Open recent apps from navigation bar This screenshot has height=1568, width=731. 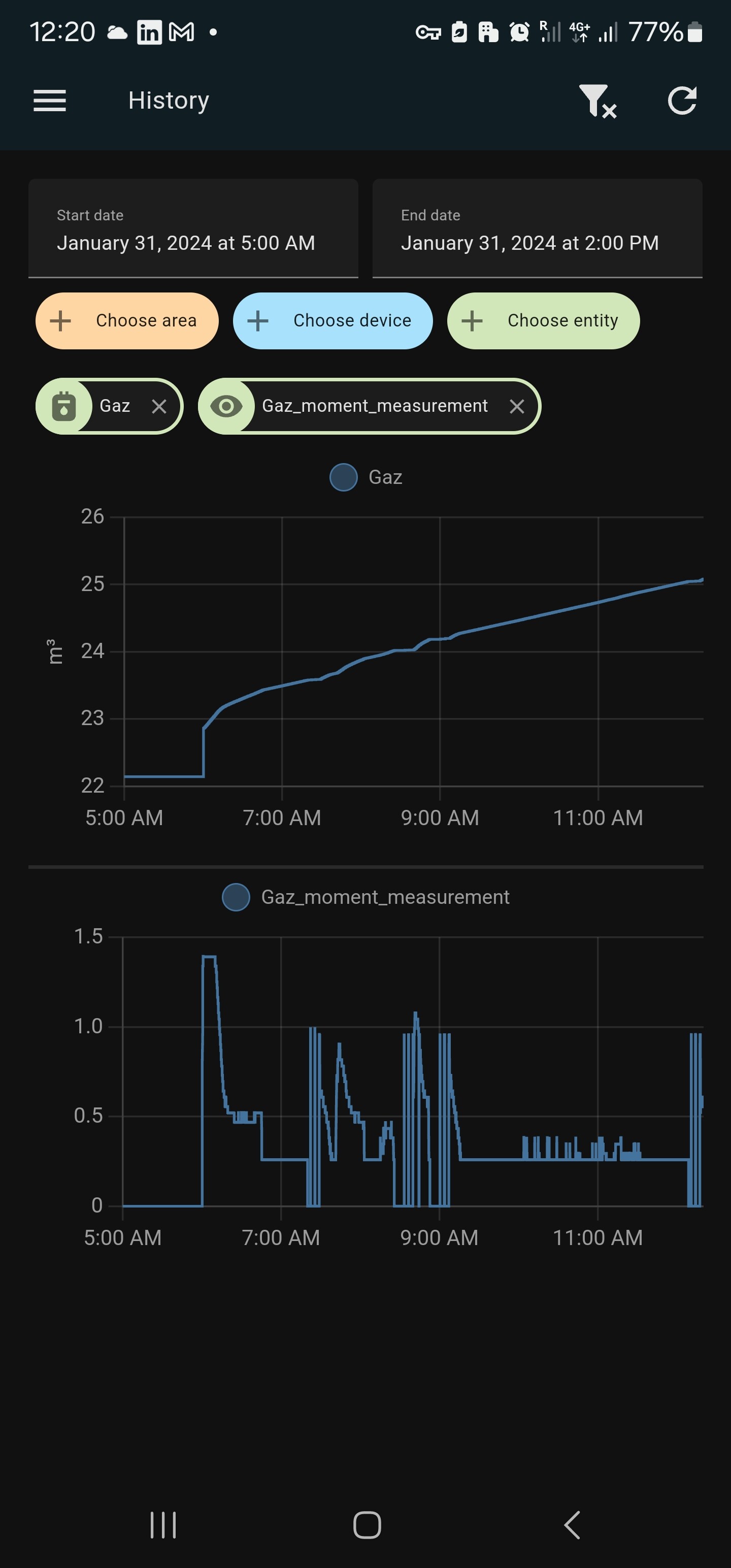coord(163,1525)
